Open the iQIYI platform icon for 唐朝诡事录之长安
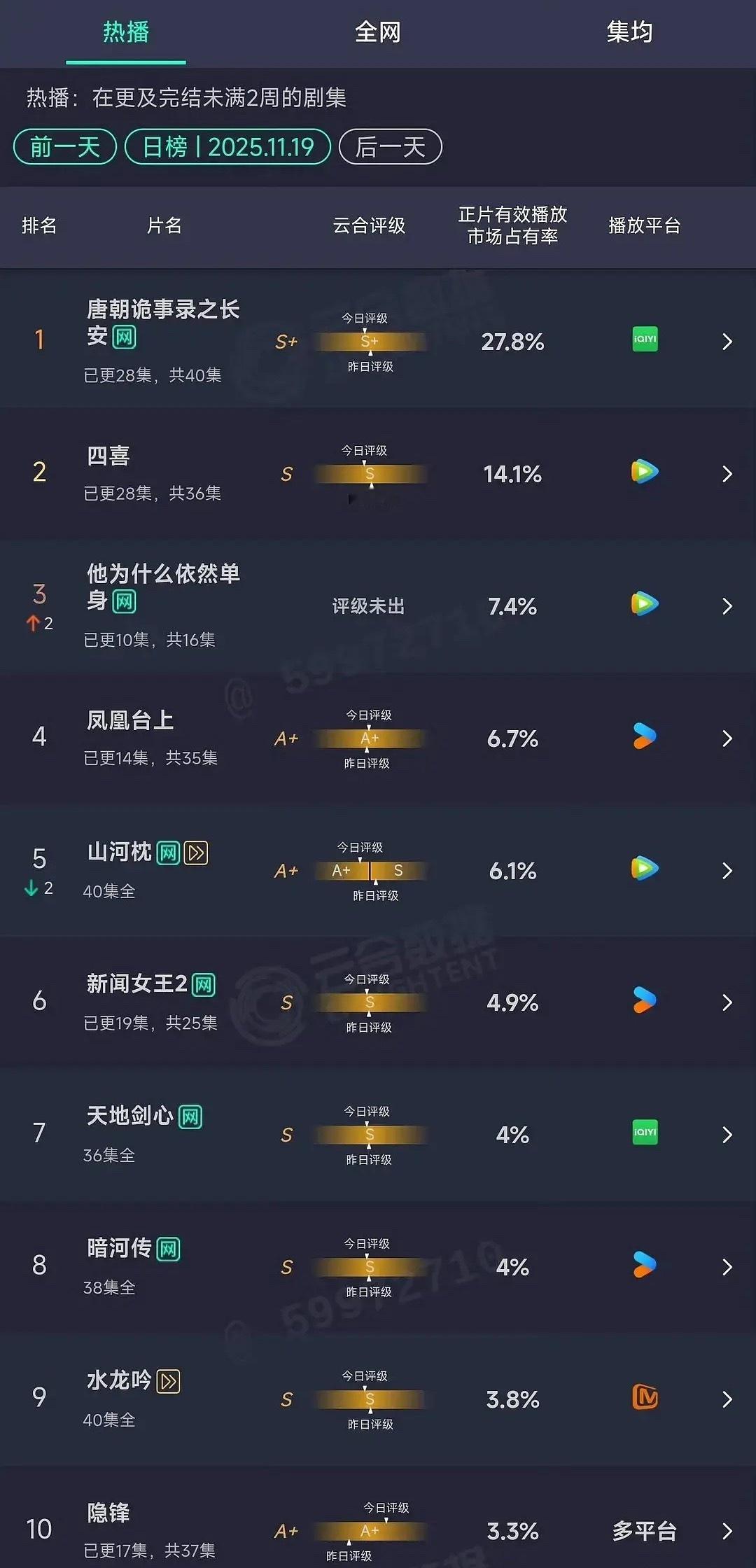The image size is (756, 1568). (644, 340)
